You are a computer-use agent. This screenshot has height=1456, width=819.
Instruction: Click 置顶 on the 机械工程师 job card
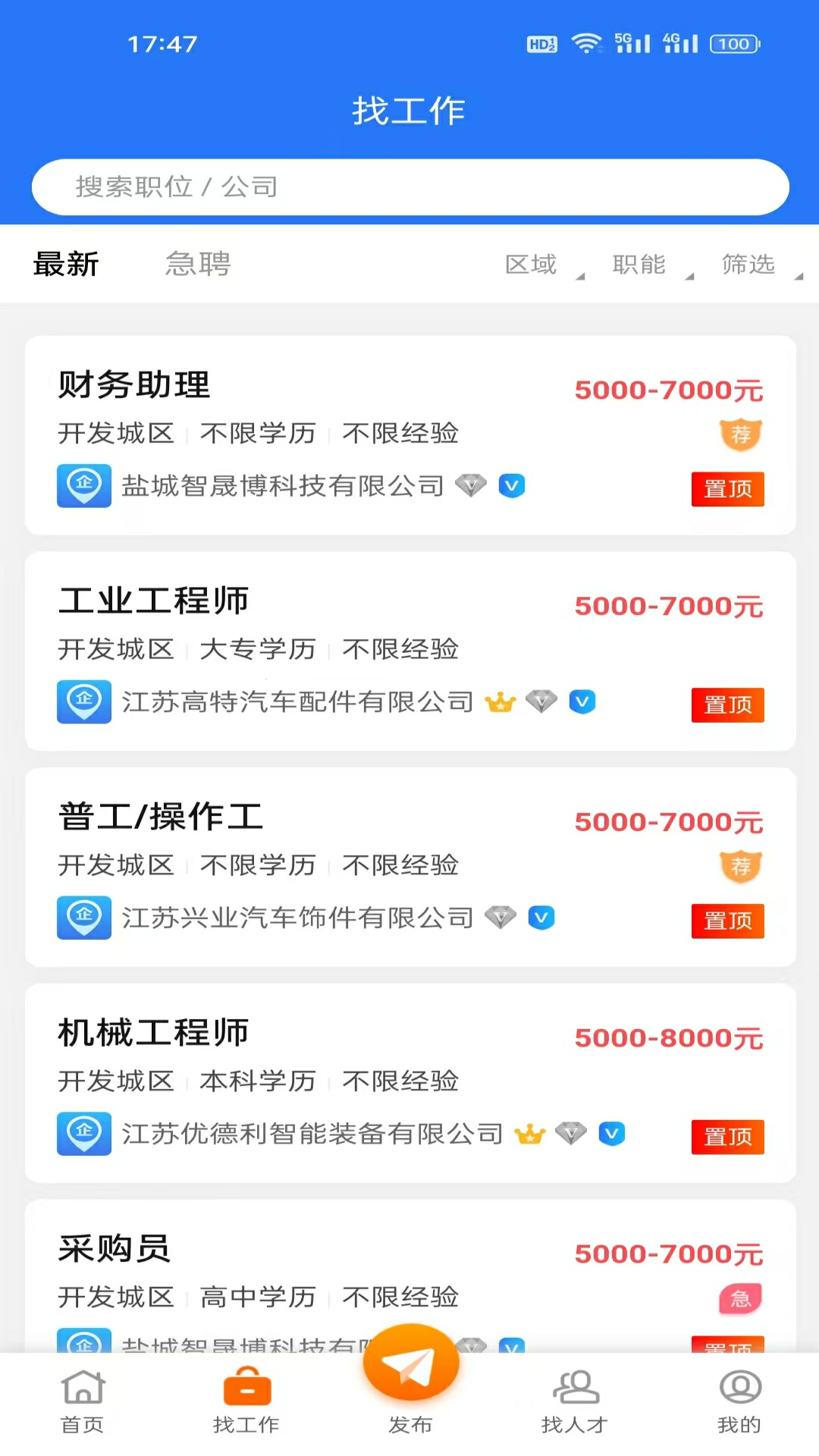726,1136
